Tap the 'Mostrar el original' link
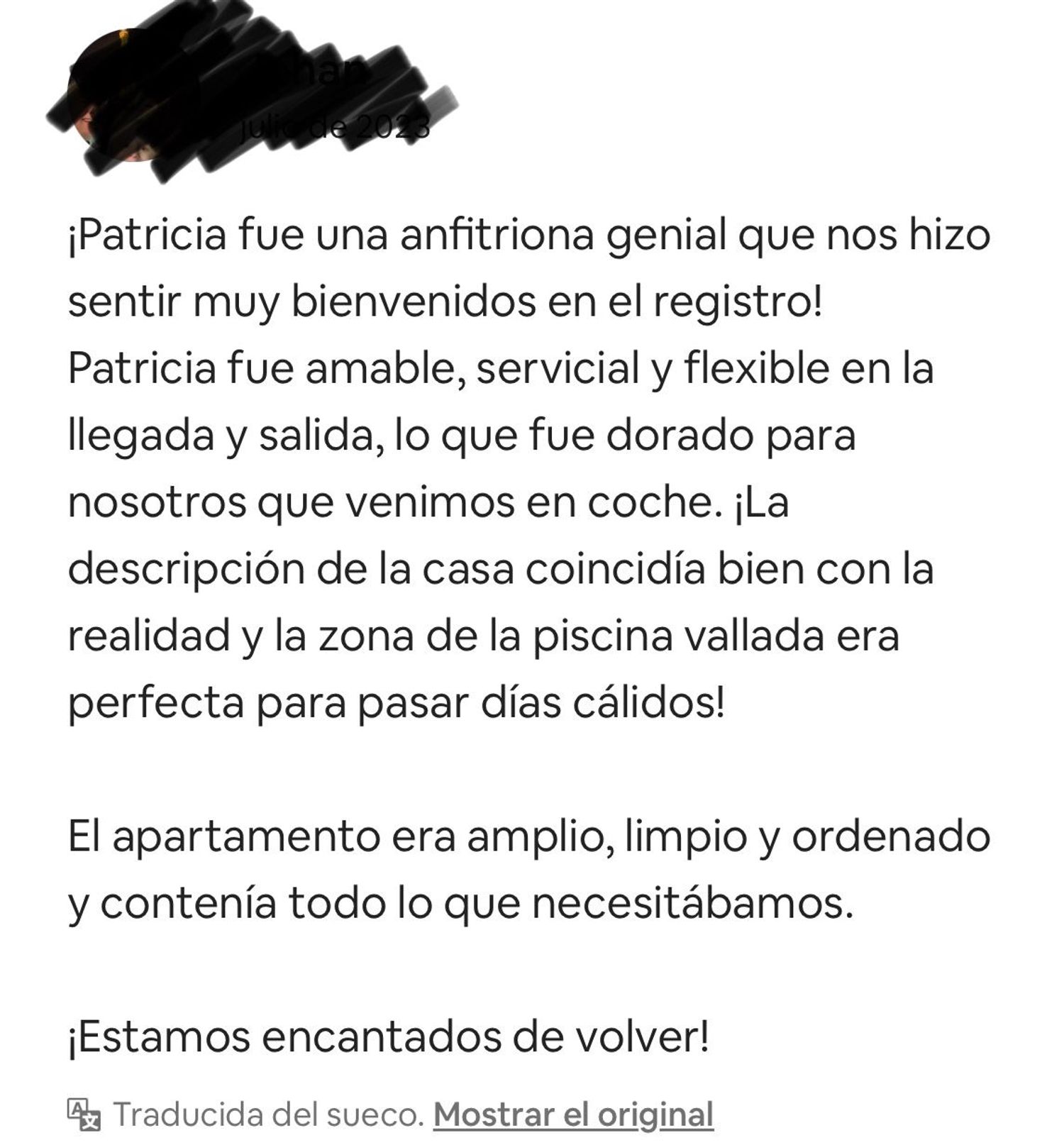 coord(573,1114)
